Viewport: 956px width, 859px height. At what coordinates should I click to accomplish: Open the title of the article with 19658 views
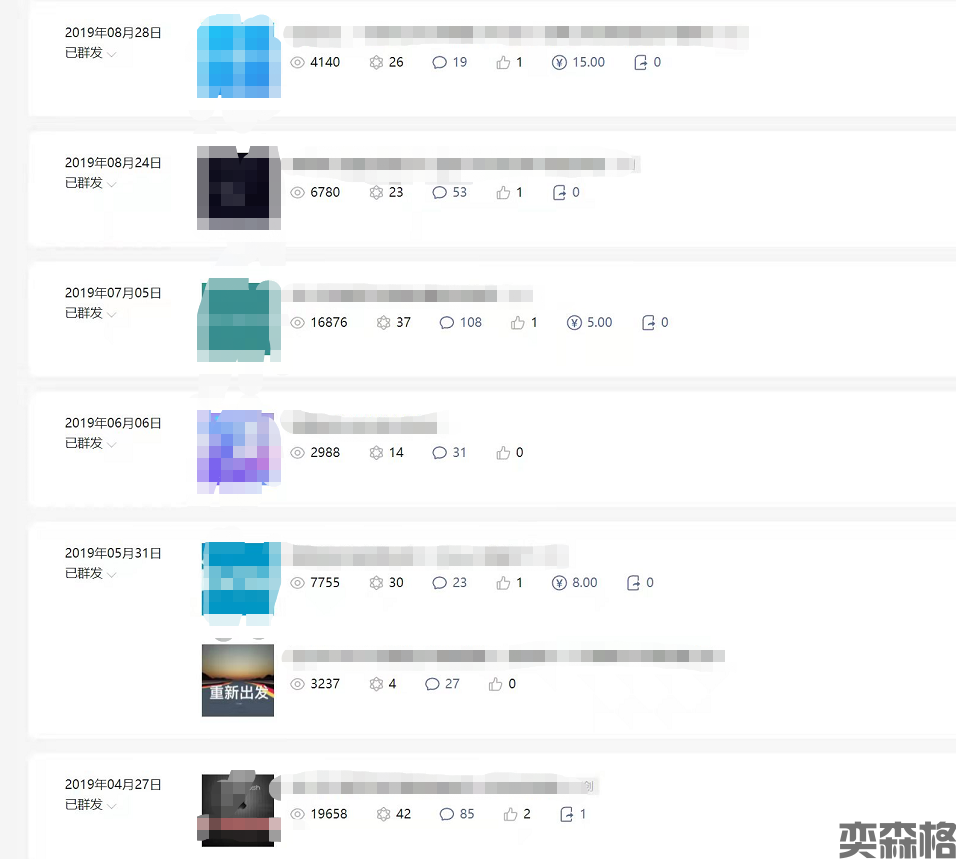438,786
